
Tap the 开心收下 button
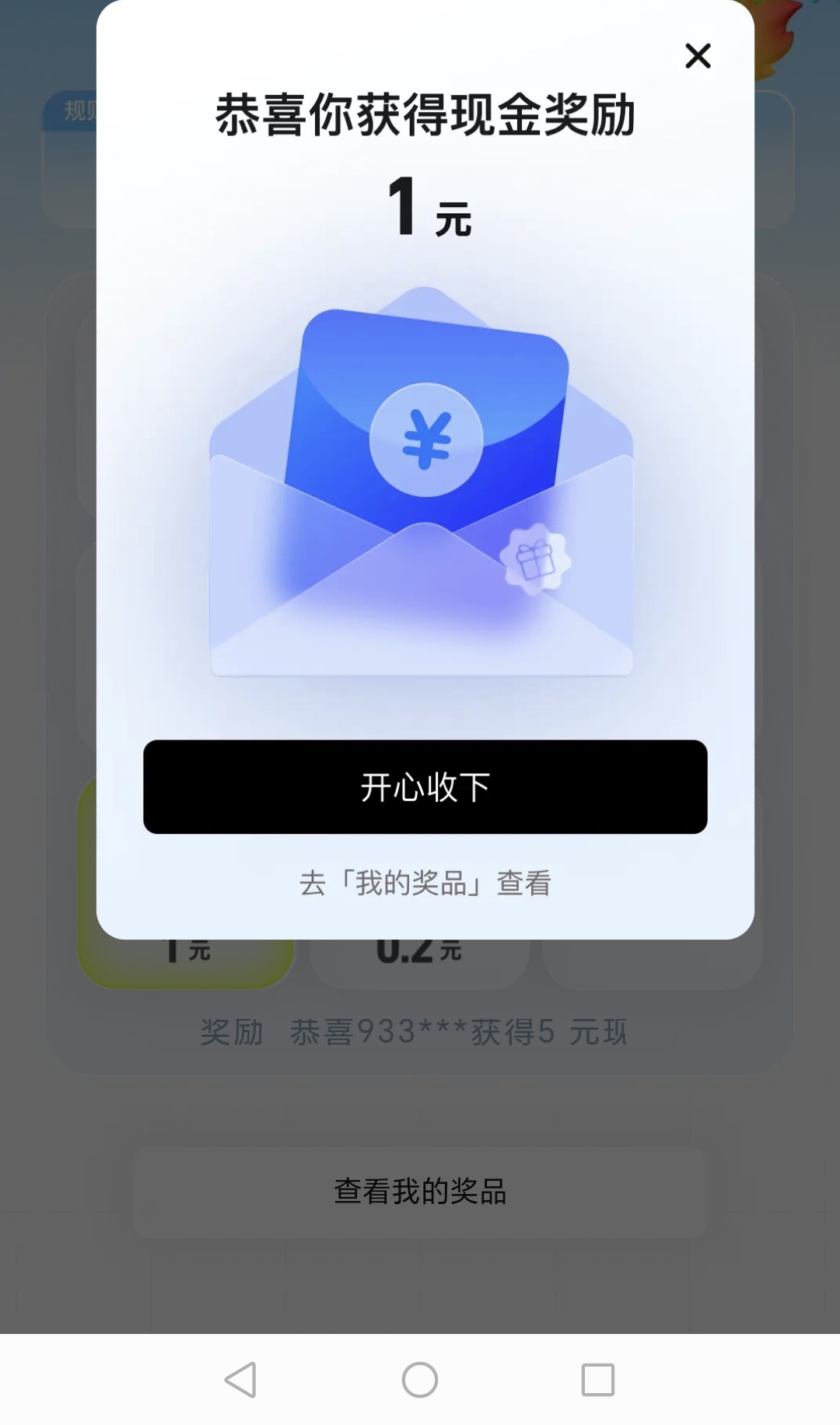(425, 786)
